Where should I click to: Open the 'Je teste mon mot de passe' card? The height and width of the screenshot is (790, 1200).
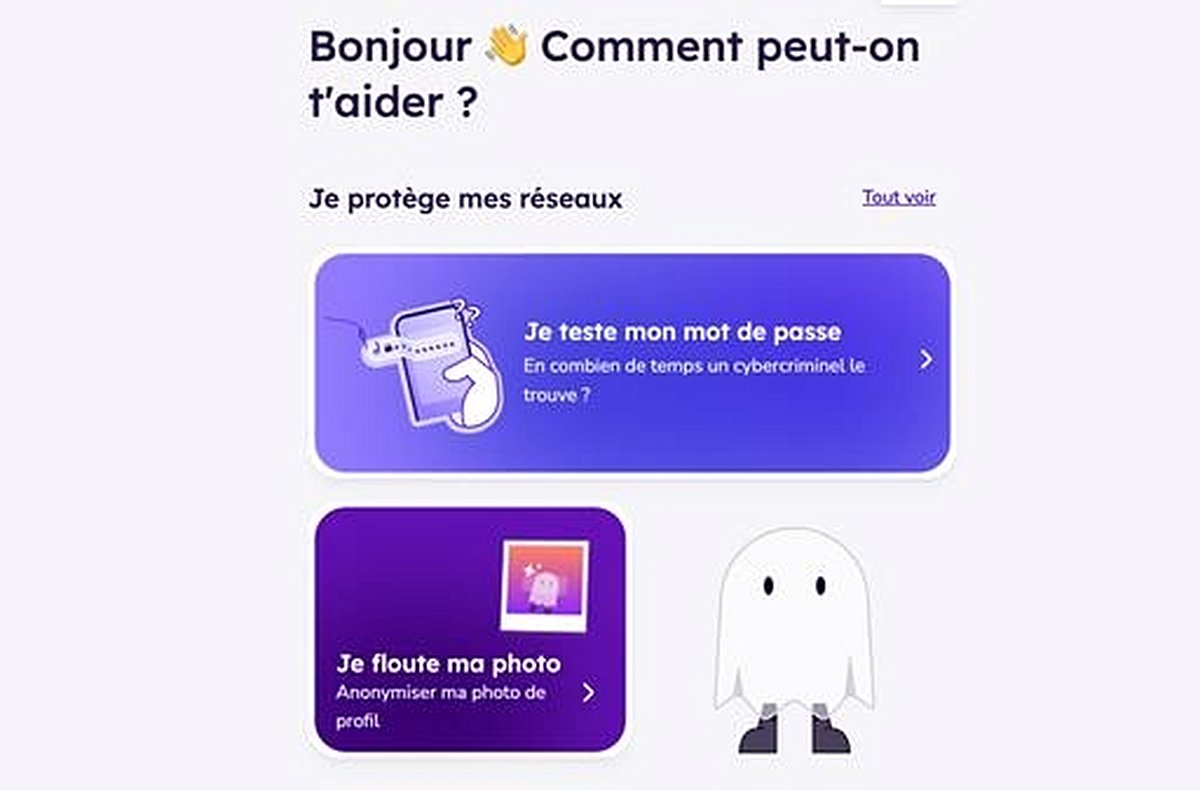click(x=632, y=362)
